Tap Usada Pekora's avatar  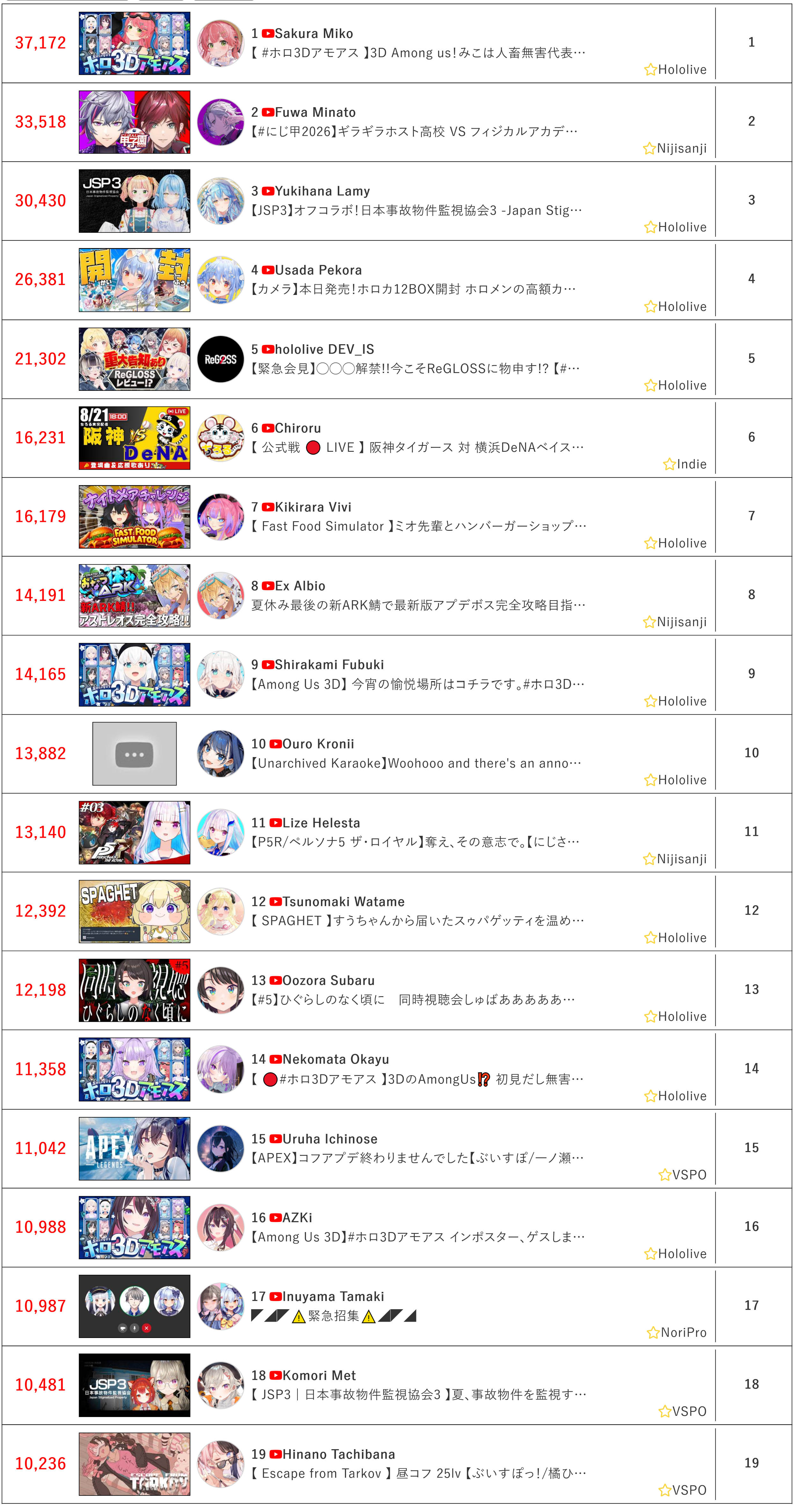(220, 280)
